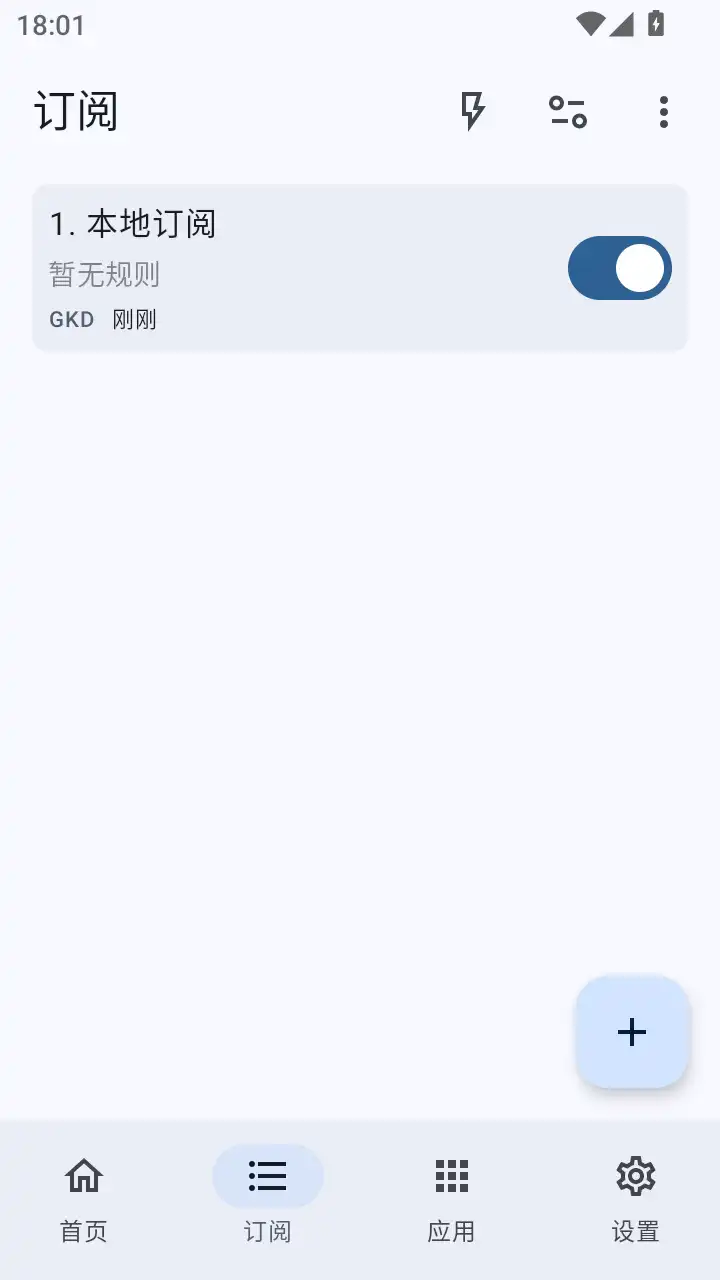Tap the floating plus button to add subscription
Viewport: 720px width, 1280px height.
632,1032
